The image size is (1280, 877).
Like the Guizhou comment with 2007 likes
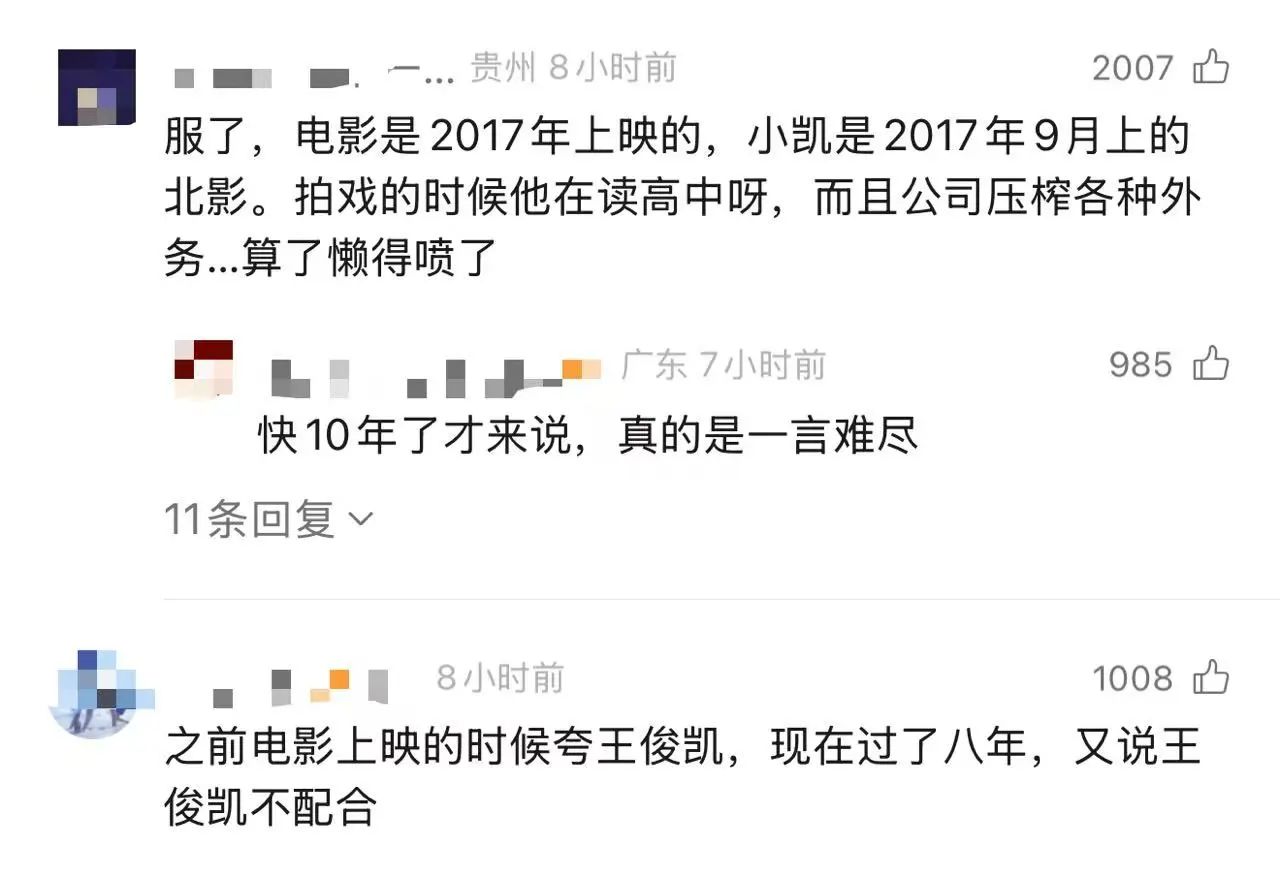pos(1211,67)
